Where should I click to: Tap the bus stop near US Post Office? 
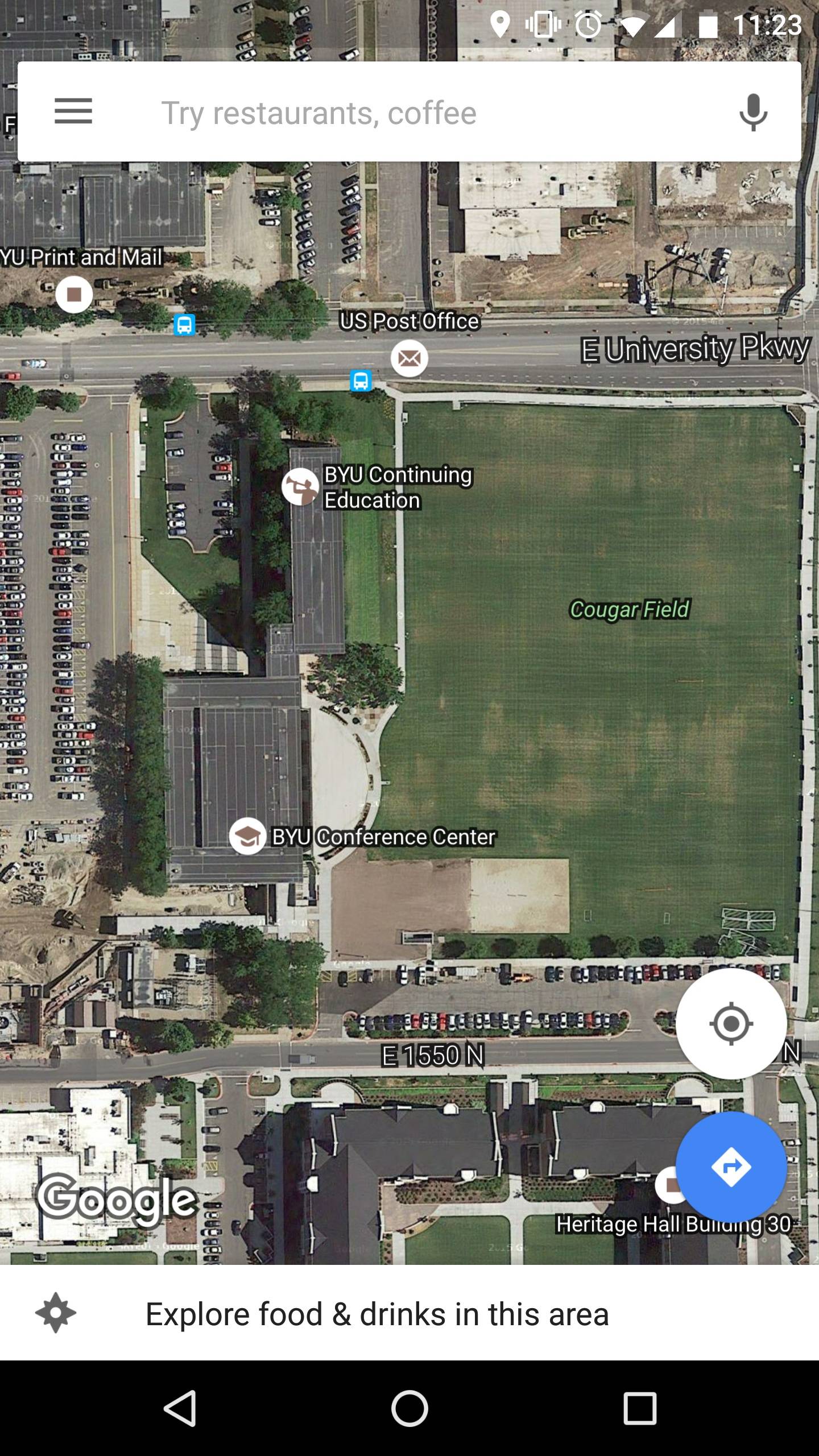pyautogui.click(x=361, y=380)
